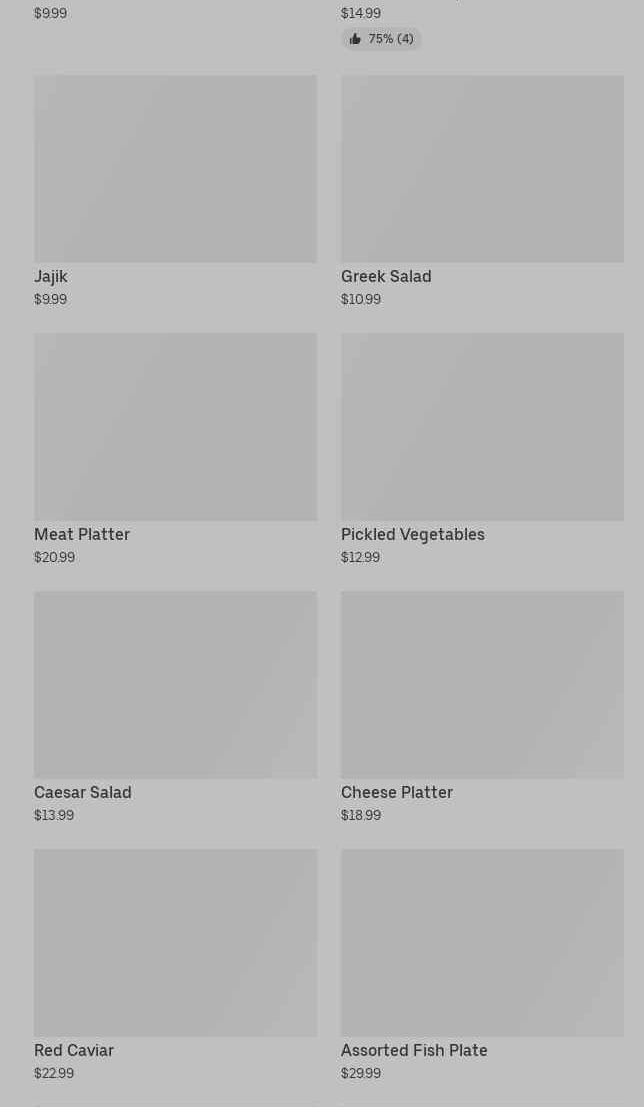View the Meat Platter dish
The height and width of the screenshot is (1107, 644).
click(175, 449)
